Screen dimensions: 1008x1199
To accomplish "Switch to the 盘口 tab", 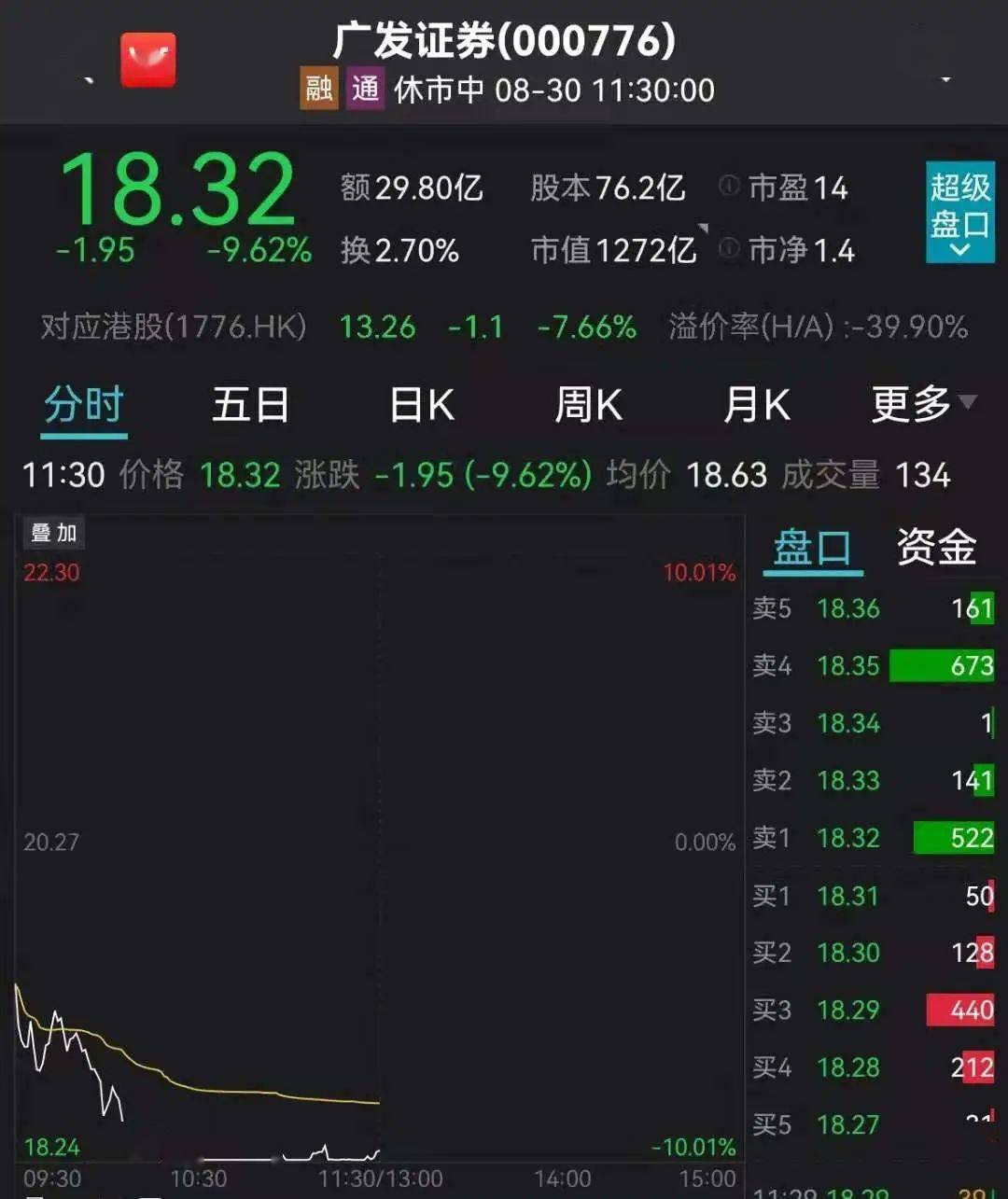I will pos(812,548).
